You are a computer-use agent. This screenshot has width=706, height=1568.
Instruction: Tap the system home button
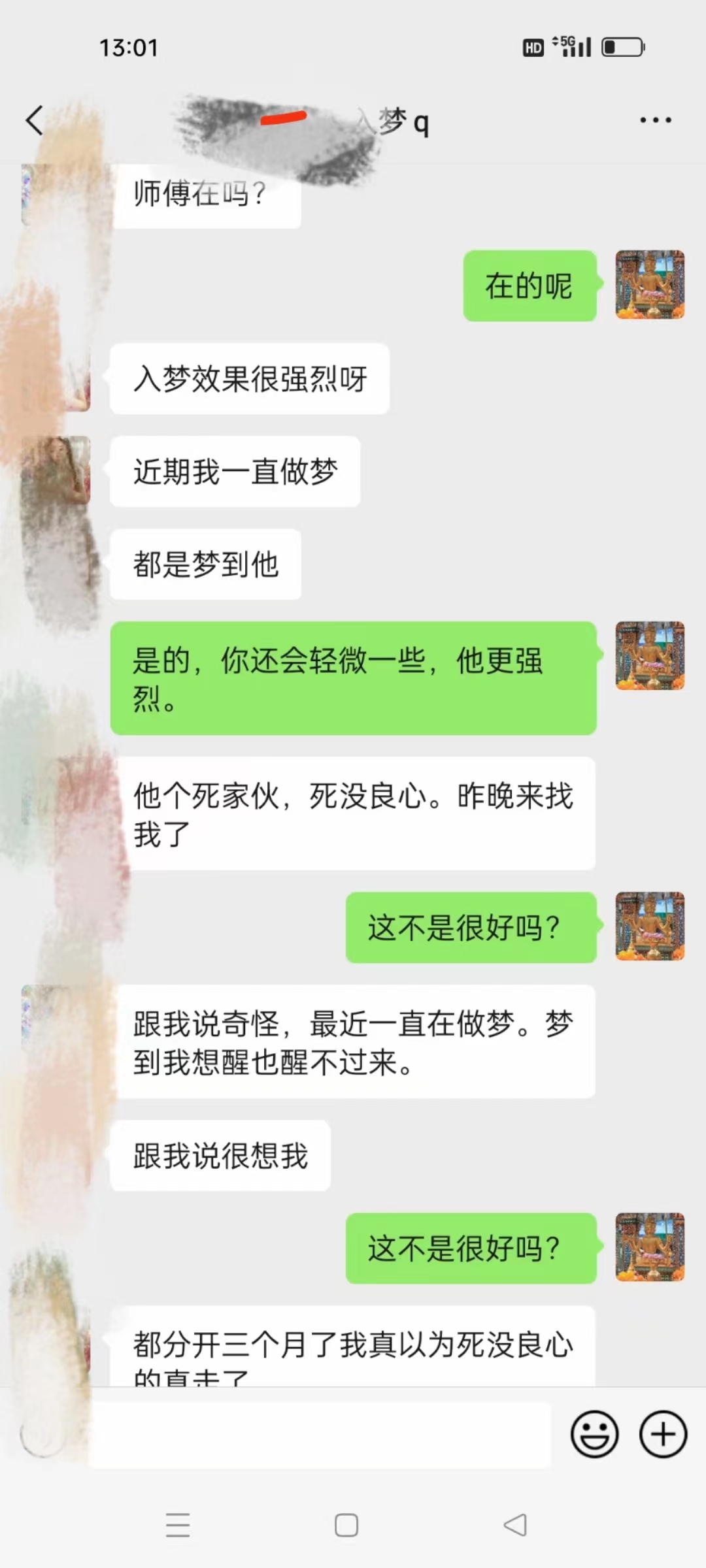pyautogui.click(x=346, y=1526)
